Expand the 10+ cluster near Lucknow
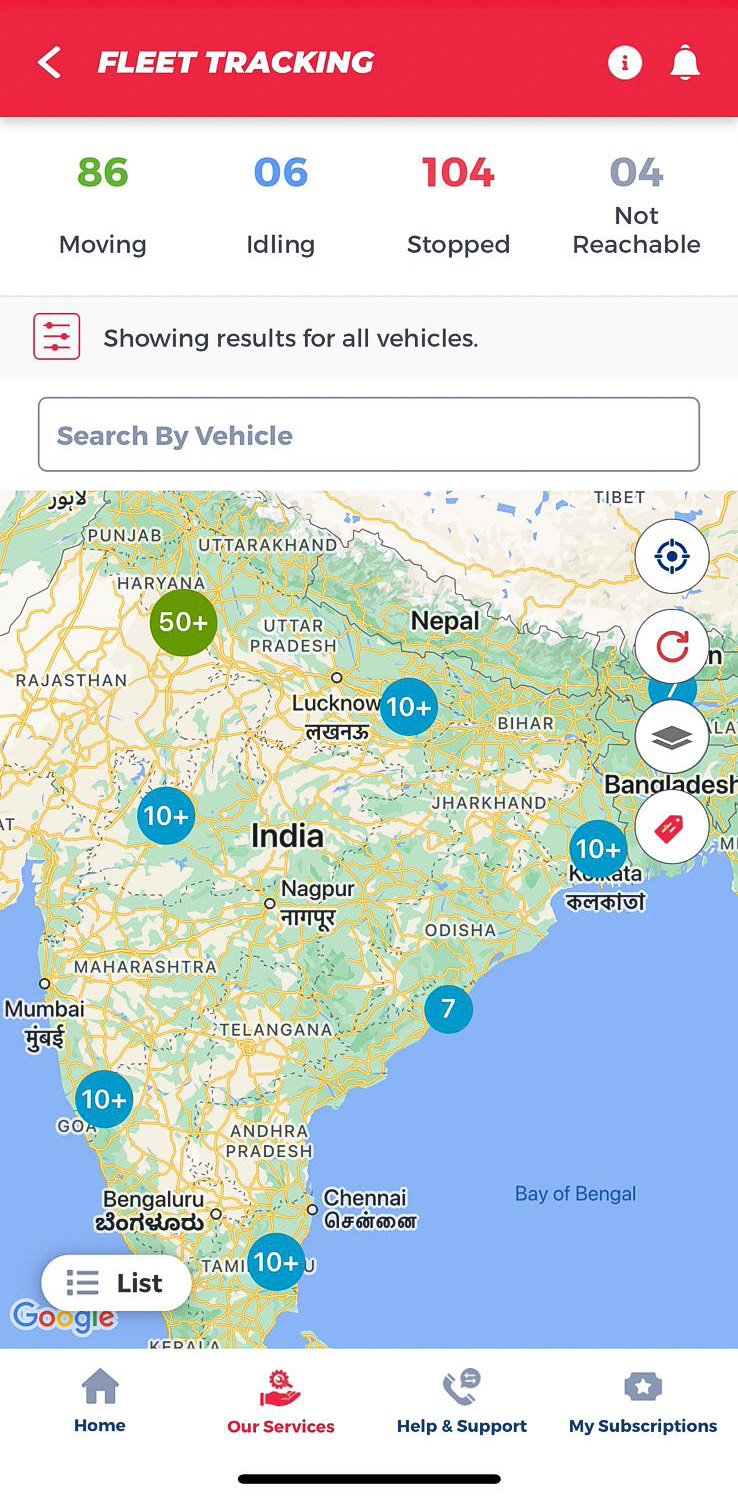Viewport: 738px width, 1499px height. pos(409,707)
